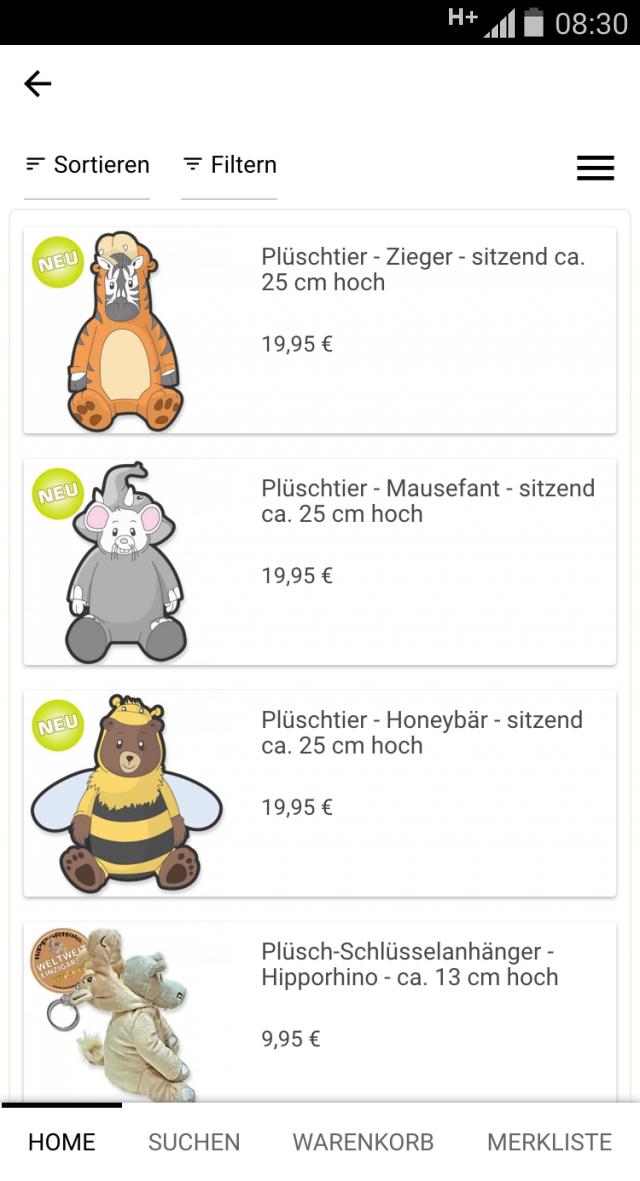Open the hamburger menu
This screenshot has height=1181, width=640.
click(595, 168)
